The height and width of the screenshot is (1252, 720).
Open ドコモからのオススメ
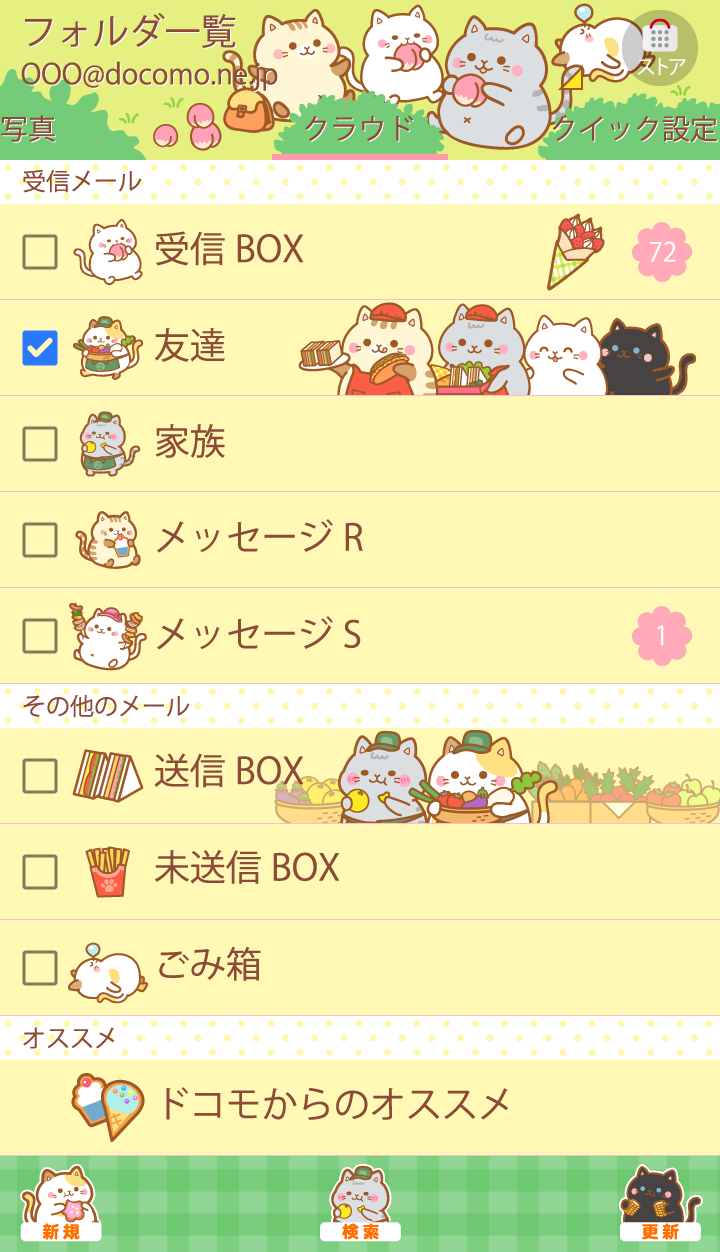[334, 1105]
